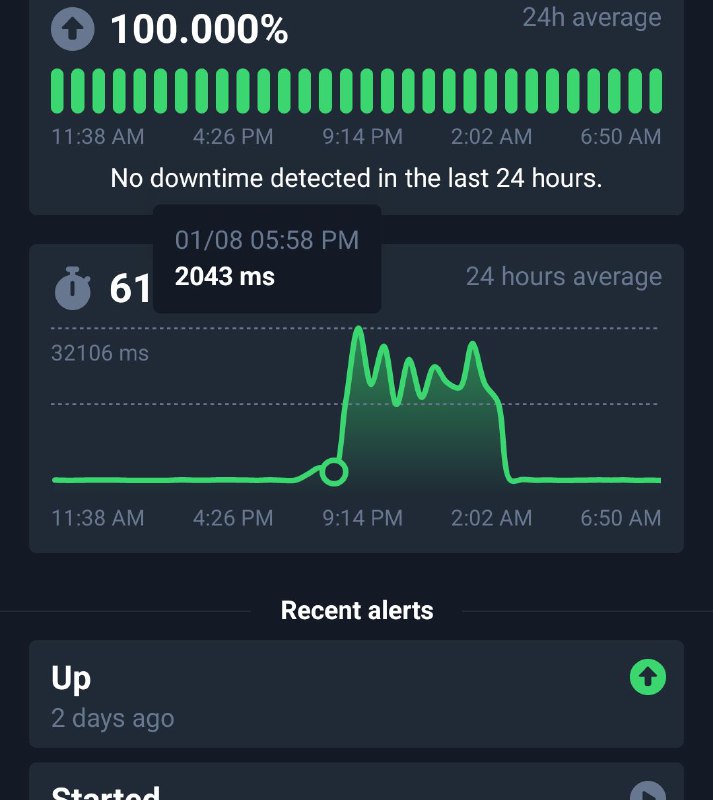Viewport: 713px width, 800px height.
Task: Tap the uptime bar chart
Action: point(356,90)
